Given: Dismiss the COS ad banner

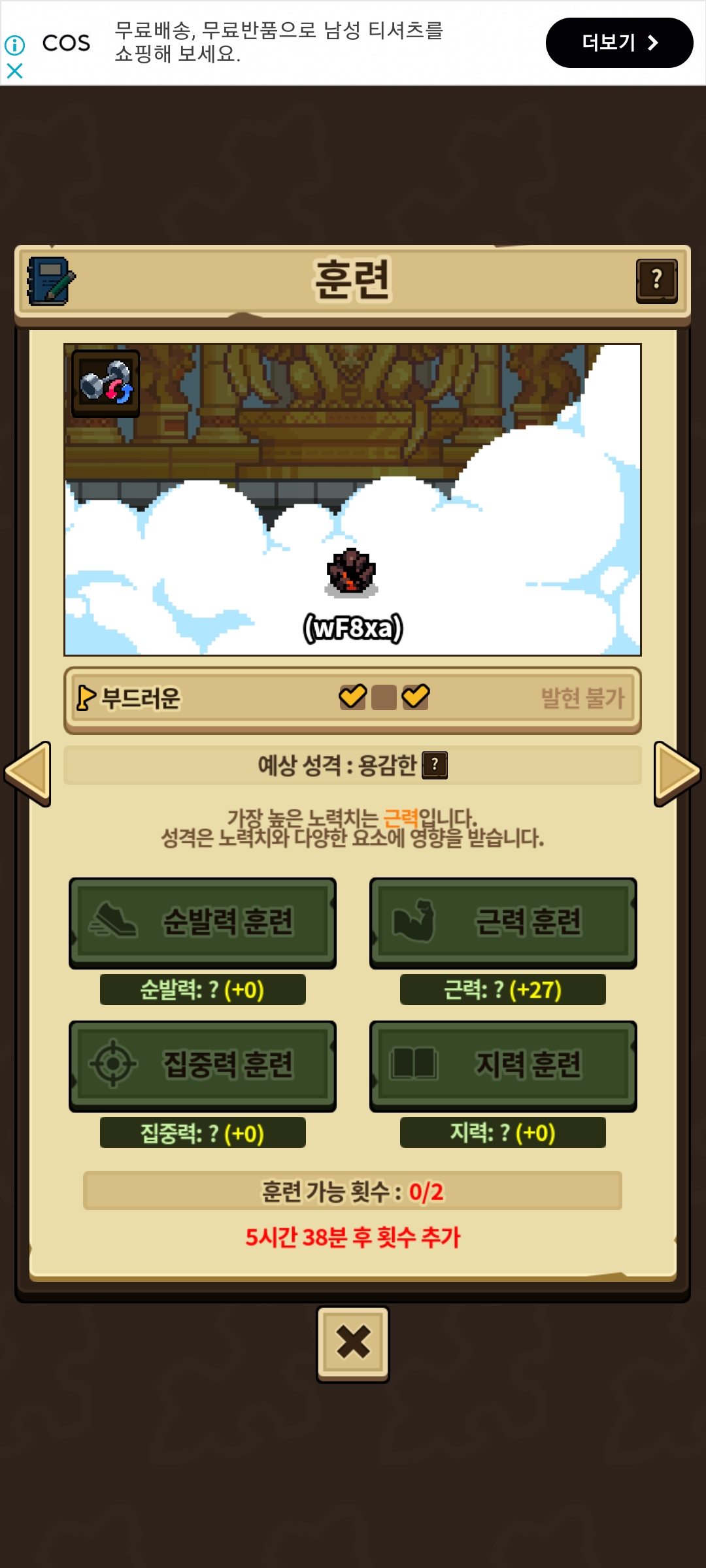Looking at the screenshot, I should [14, 71].
